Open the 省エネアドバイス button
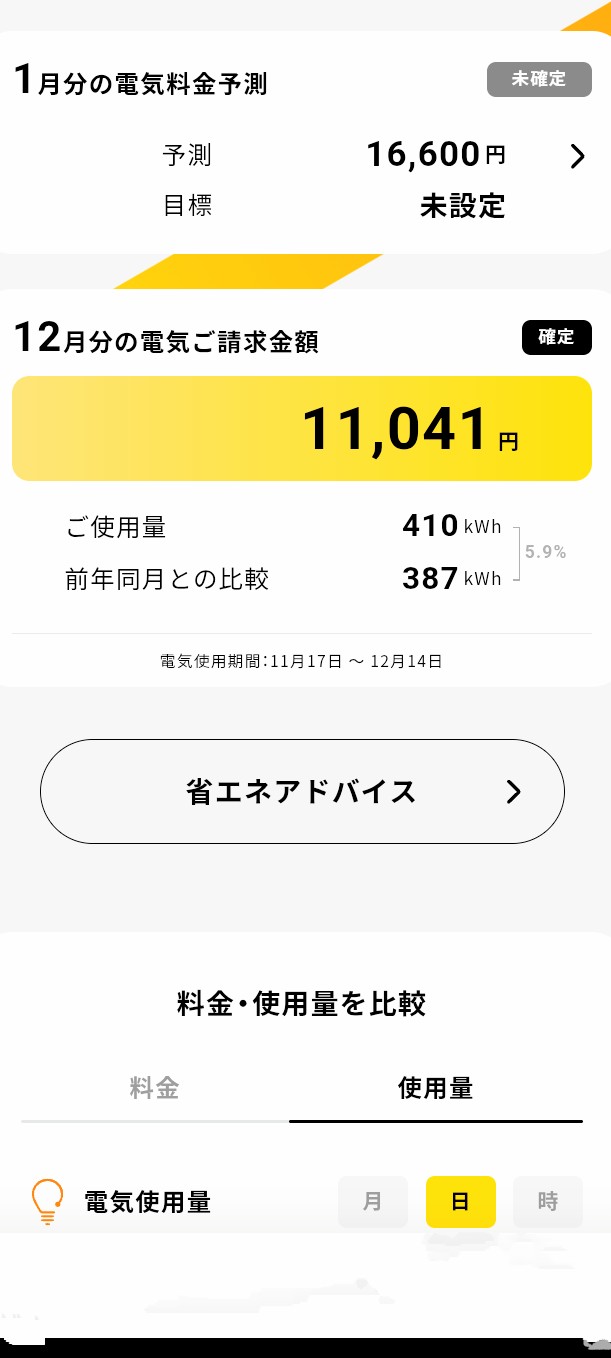The width and height of the screenshot is (611, 1358). pos(302,792)
